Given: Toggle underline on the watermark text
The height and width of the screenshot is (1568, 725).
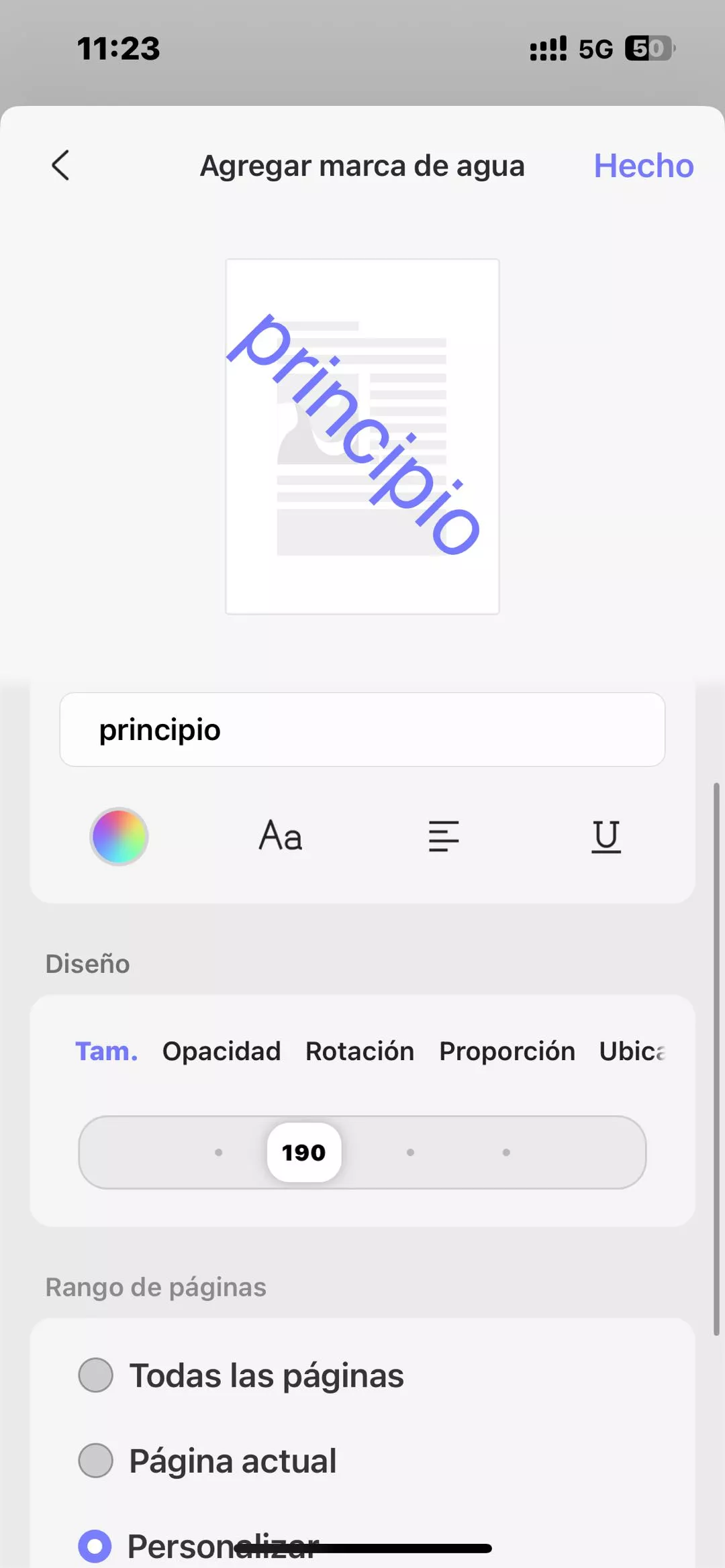Looking at the screenshot, I should [x=606, y=837].
